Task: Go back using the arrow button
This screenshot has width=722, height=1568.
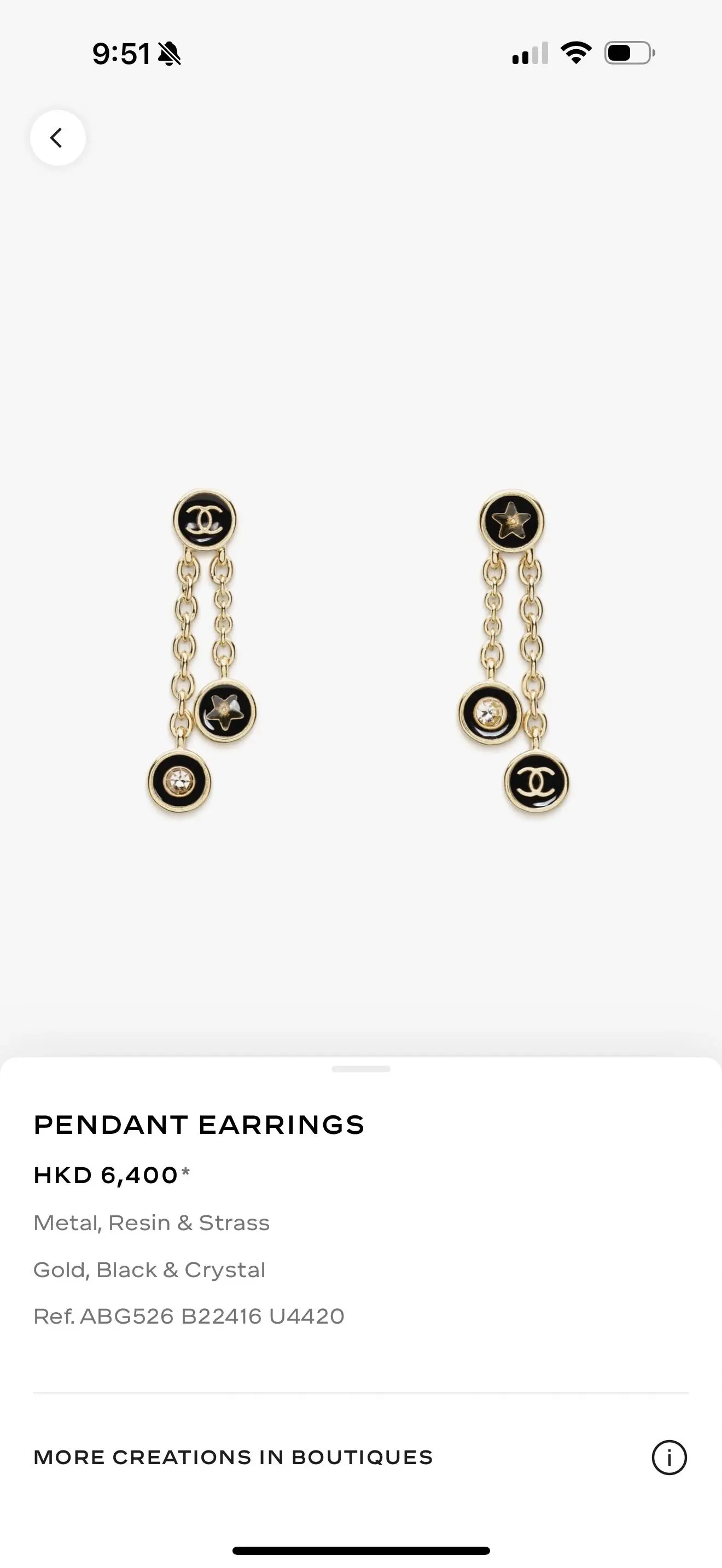Action: click(x=58, y=138)
